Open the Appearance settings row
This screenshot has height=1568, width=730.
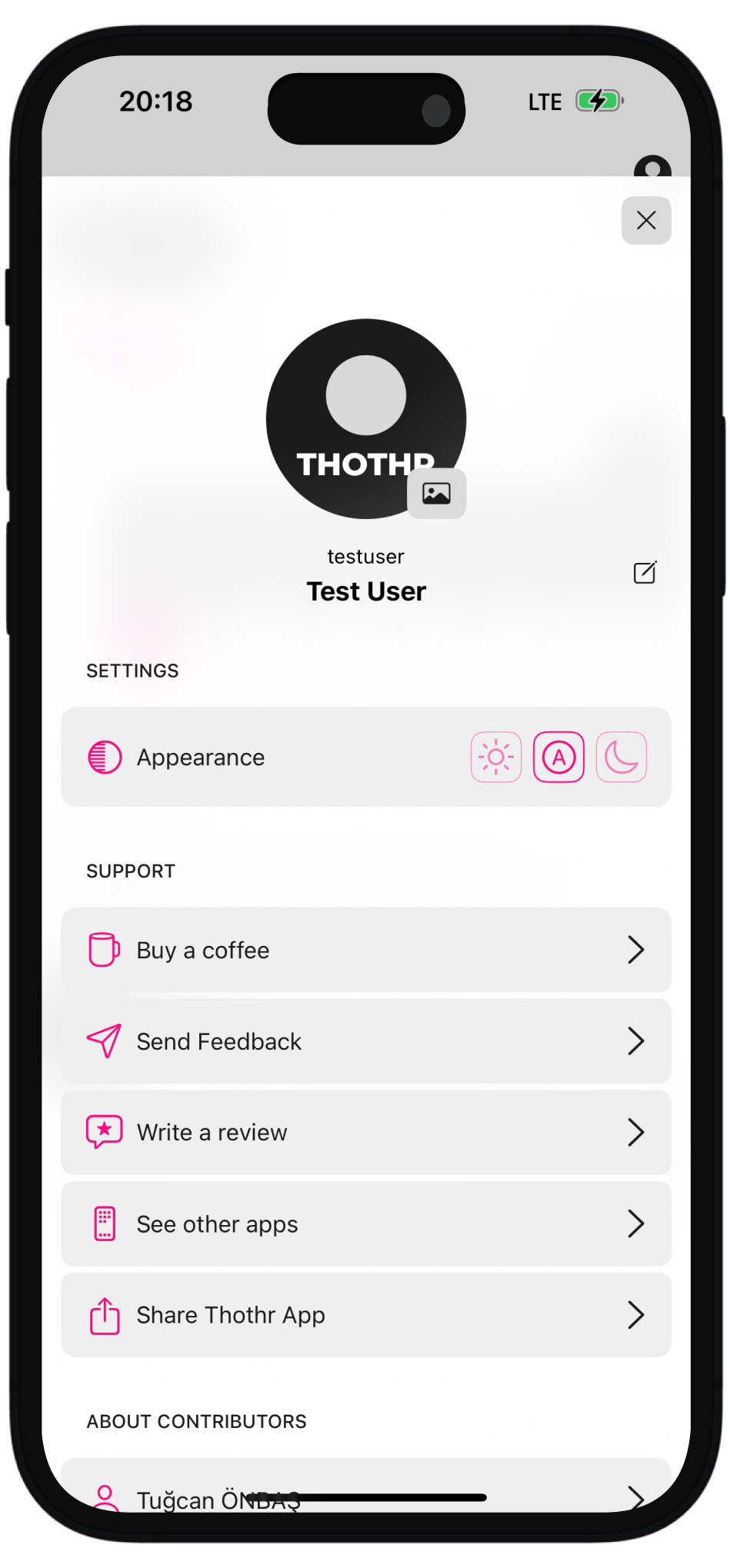pyautogui.click(x=231, y=757)
